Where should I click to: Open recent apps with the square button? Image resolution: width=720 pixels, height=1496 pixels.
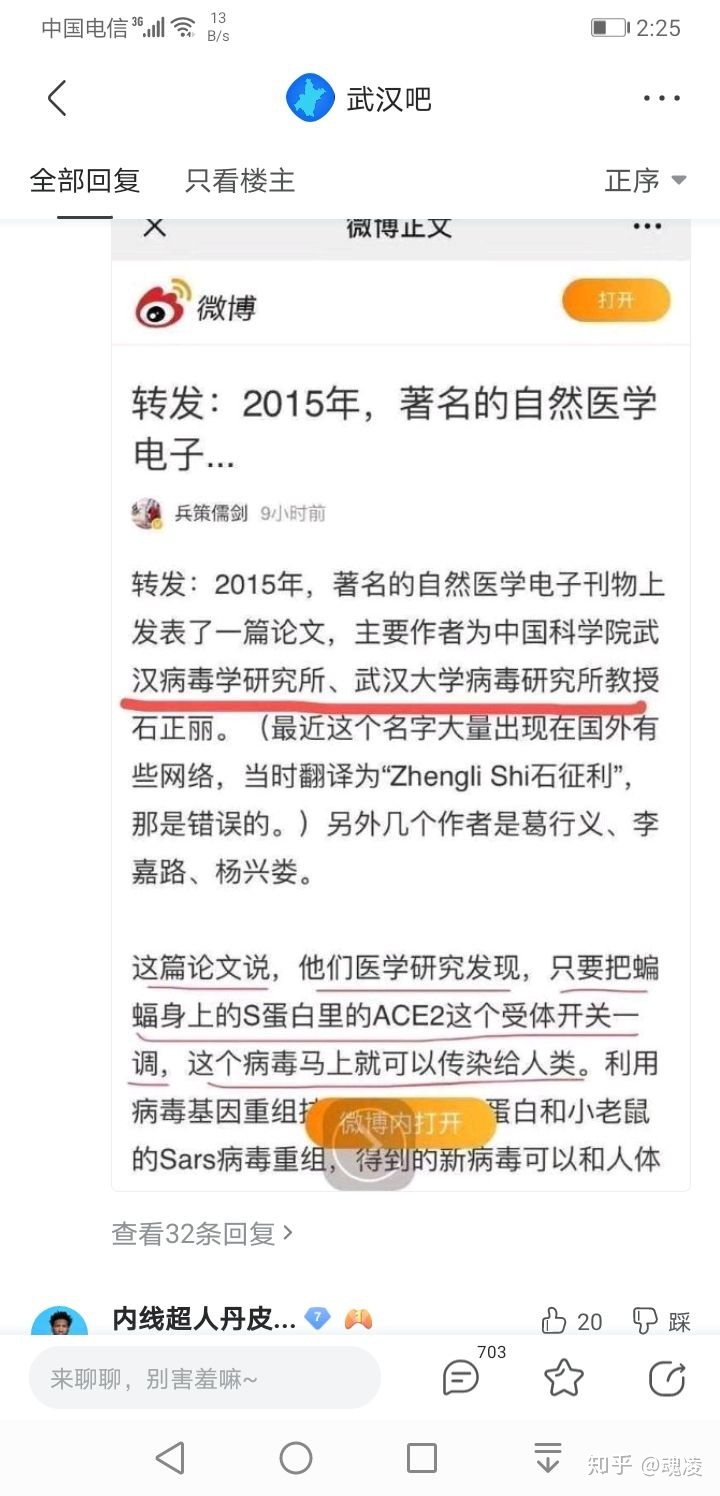[422, 1458]
